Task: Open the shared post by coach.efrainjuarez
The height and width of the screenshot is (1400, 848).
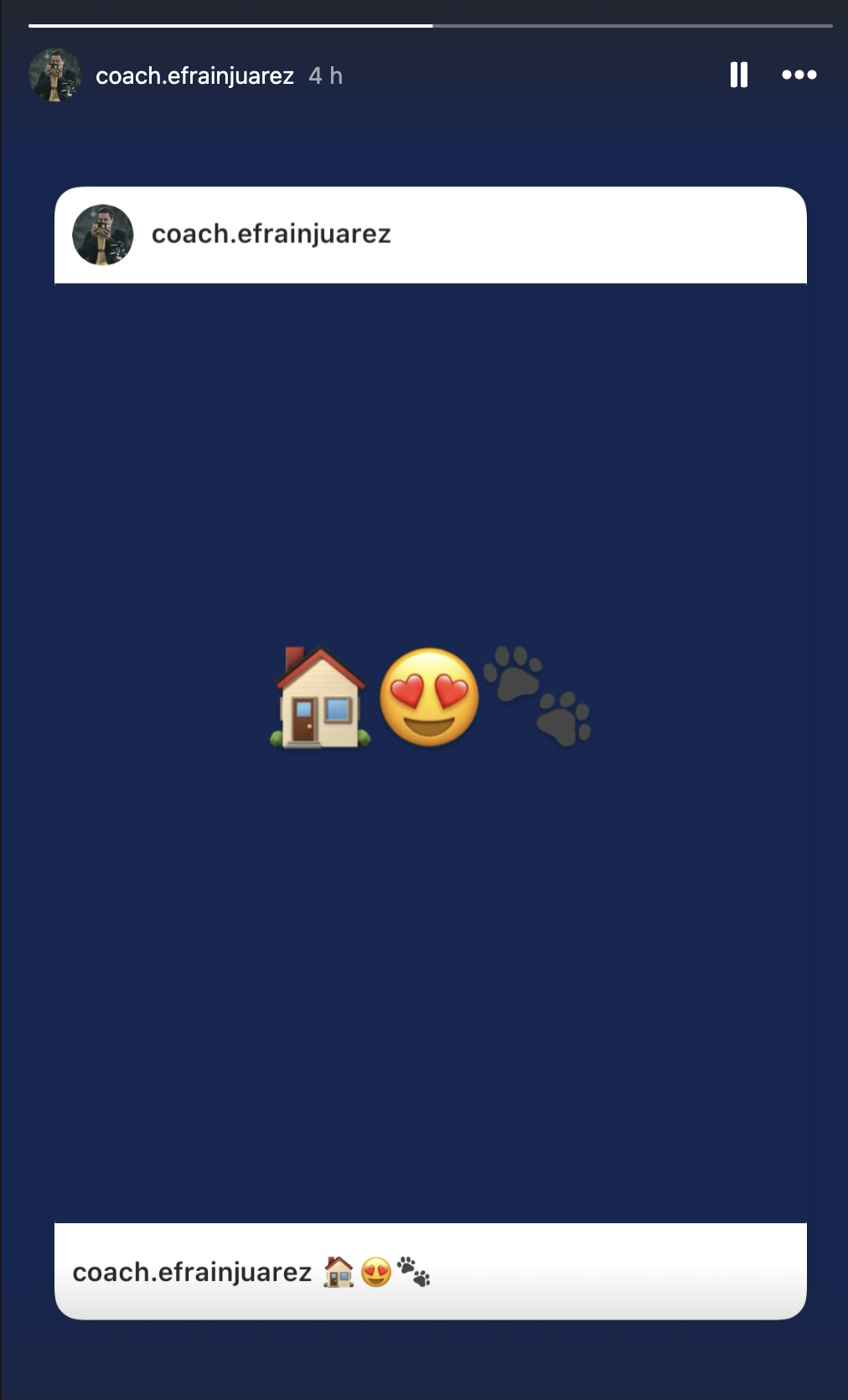Action: [430, 752]
